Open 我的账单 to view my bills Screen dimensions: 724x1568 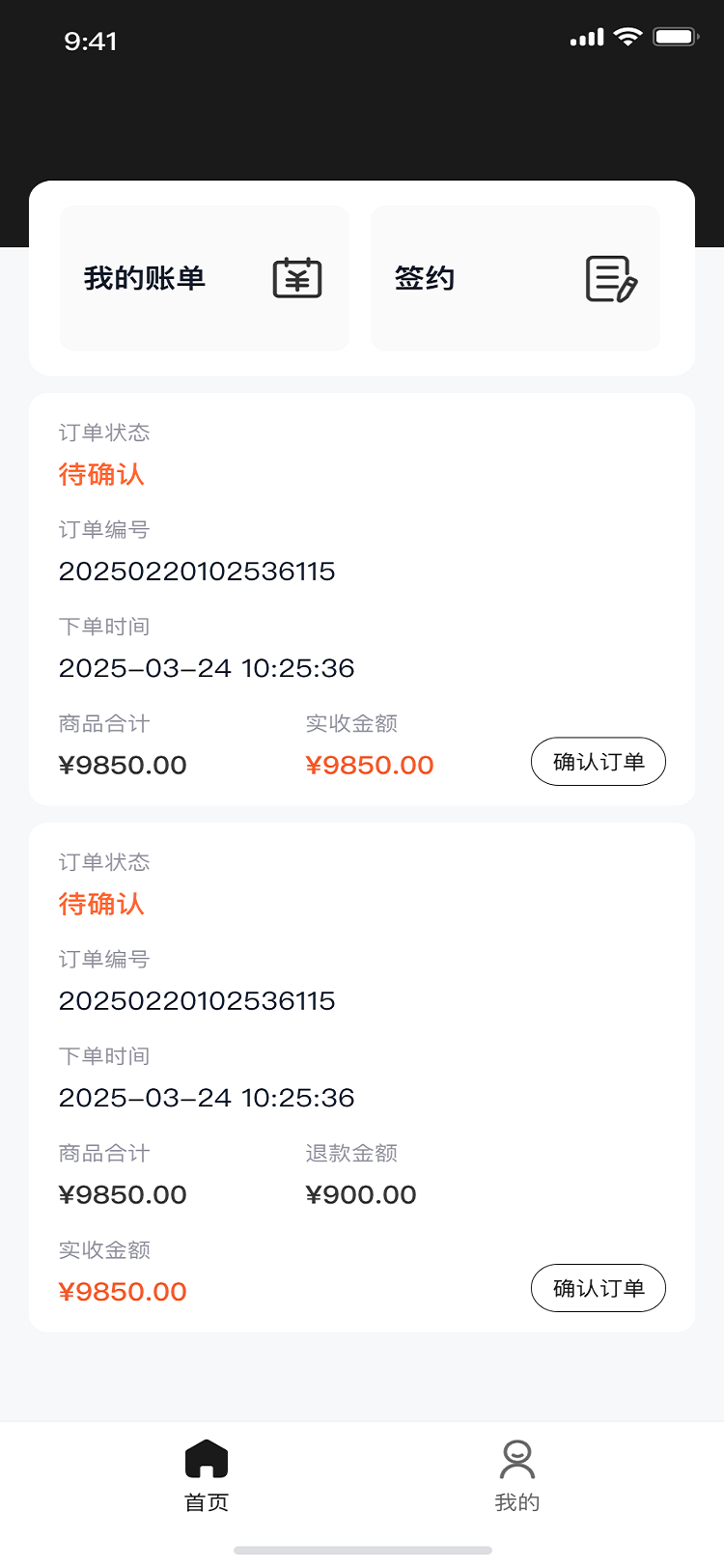point(145,277)
